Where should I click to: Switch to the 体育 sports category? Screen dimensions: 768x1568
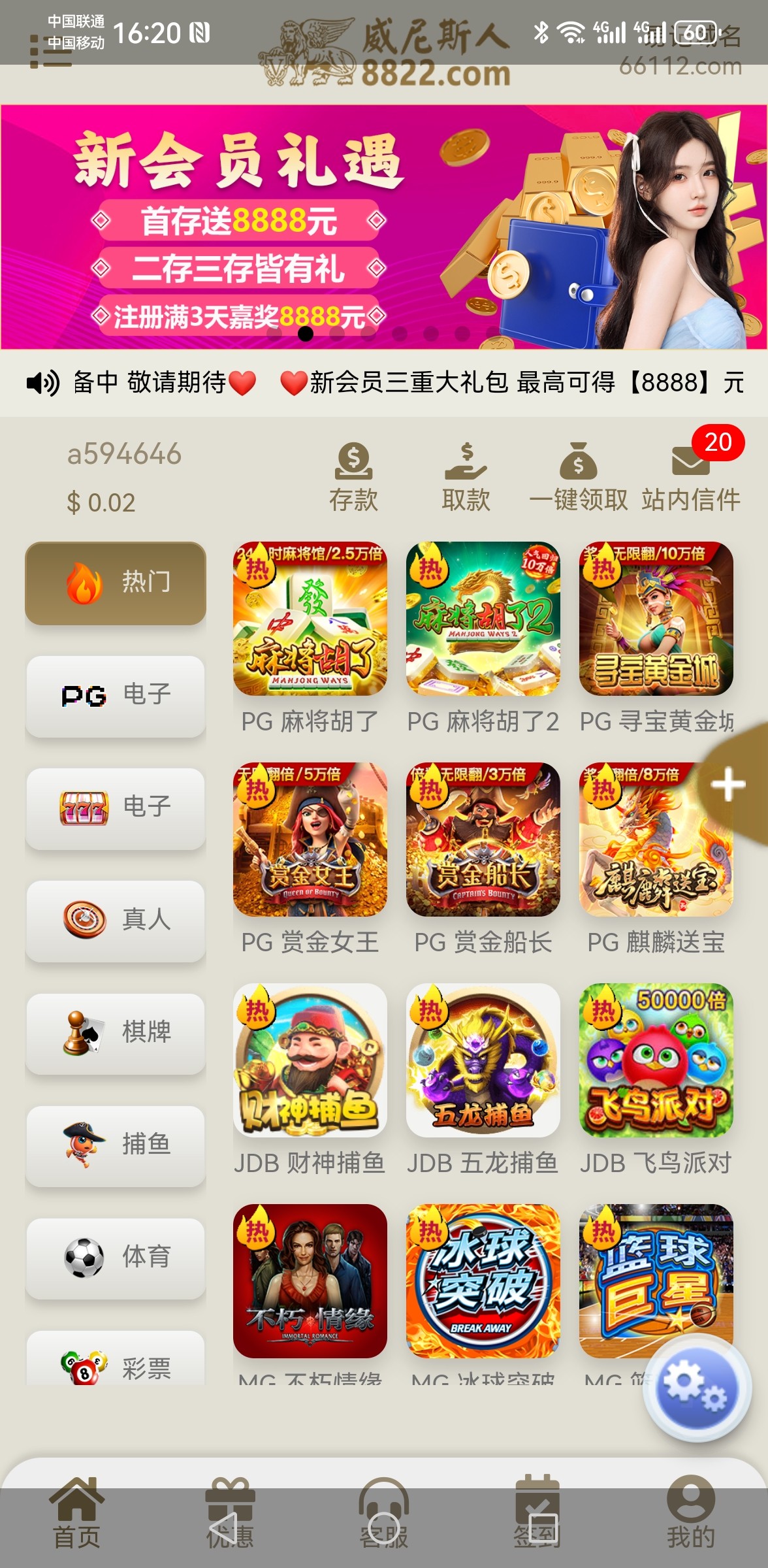pyautogui.click(x=116, y=1258)
